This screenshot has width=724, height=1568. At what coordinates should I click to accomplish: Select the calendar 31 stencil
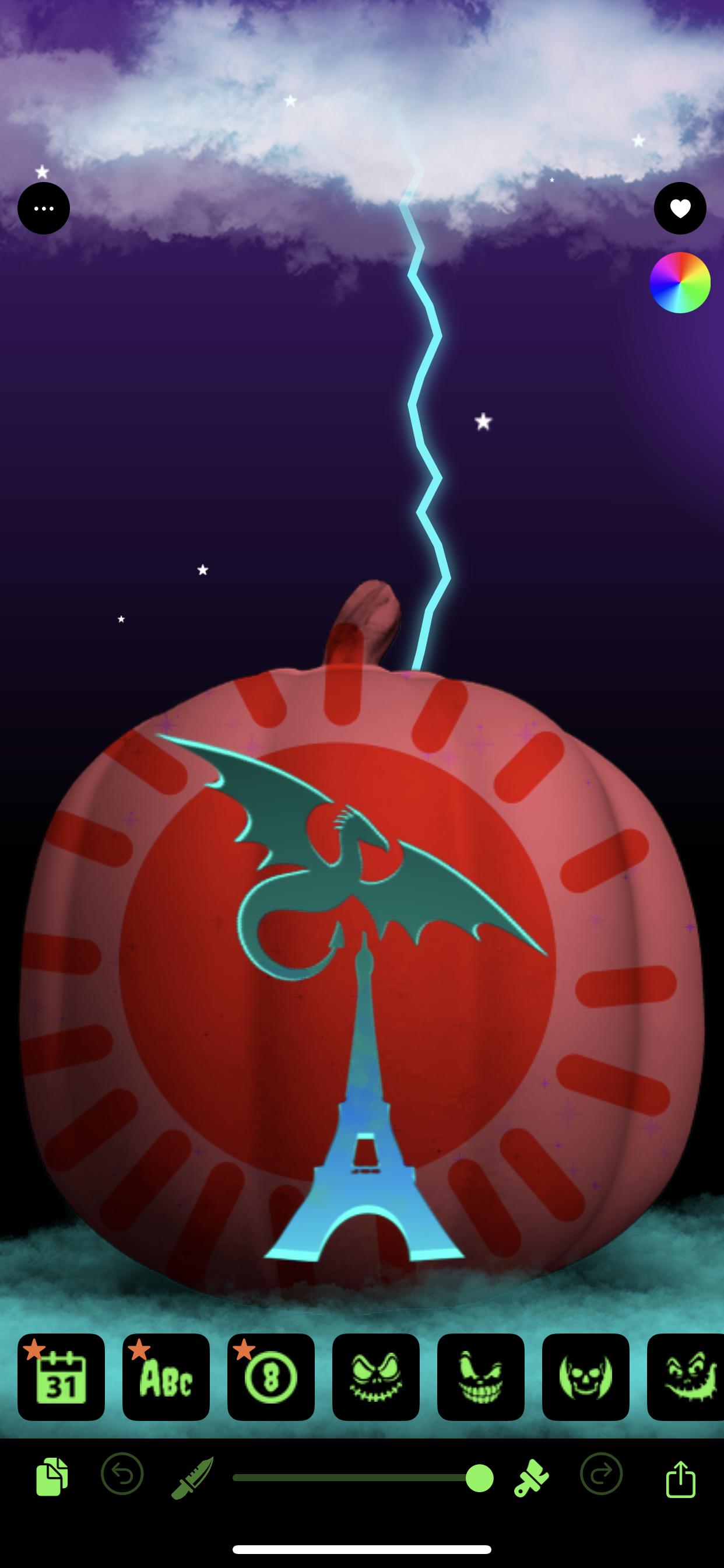61,1380
